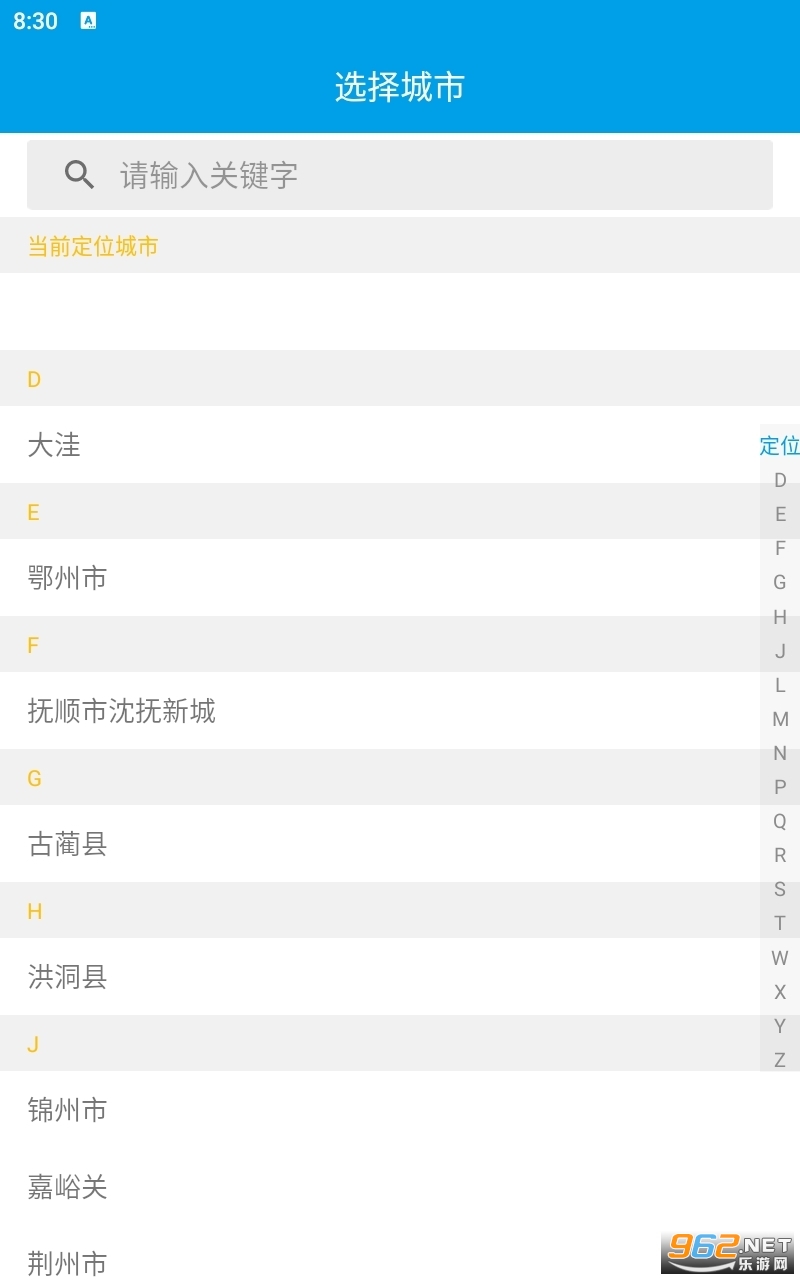
Task: Jump to 定位 in the side index
Action: point(780,446)
